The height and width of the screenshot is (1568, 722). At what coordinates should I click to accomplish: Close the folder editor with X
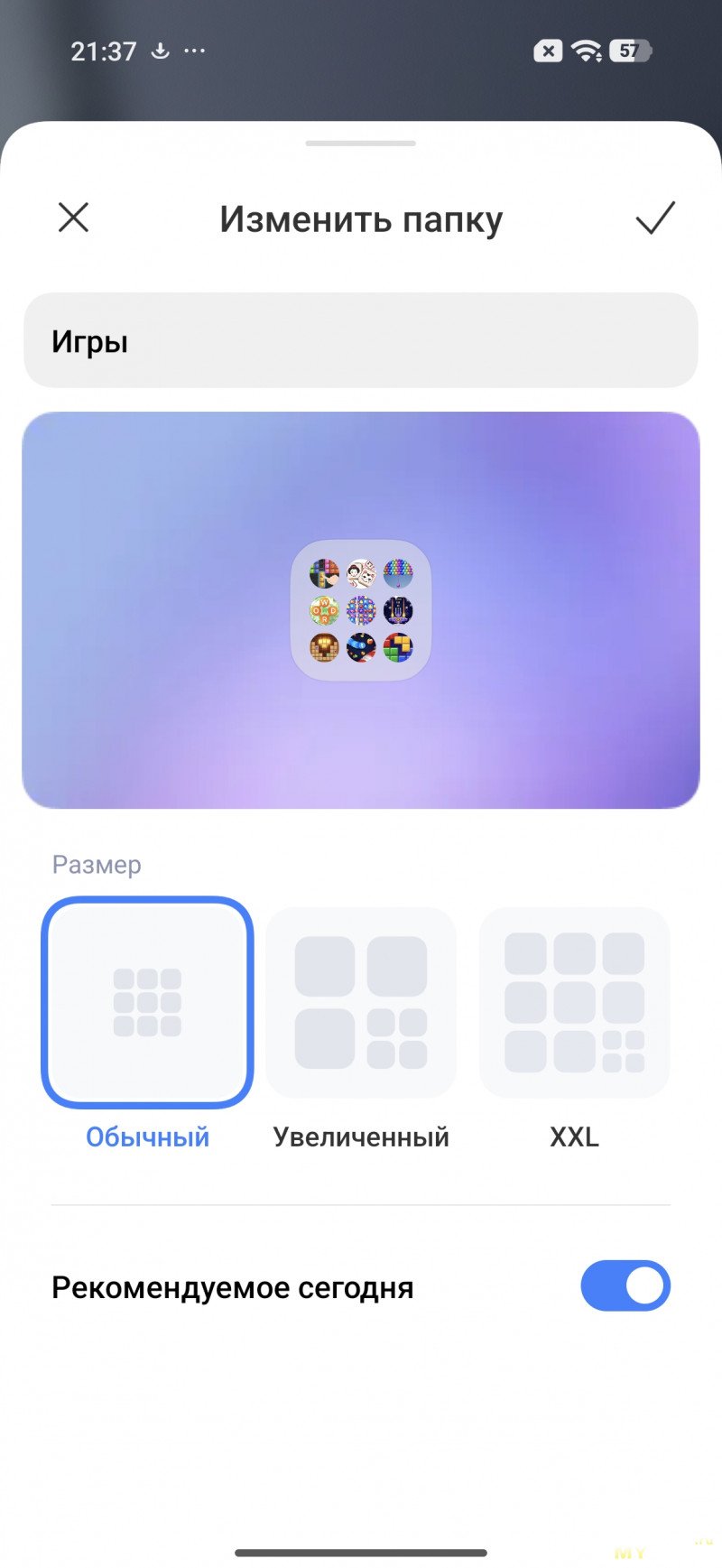73,218
